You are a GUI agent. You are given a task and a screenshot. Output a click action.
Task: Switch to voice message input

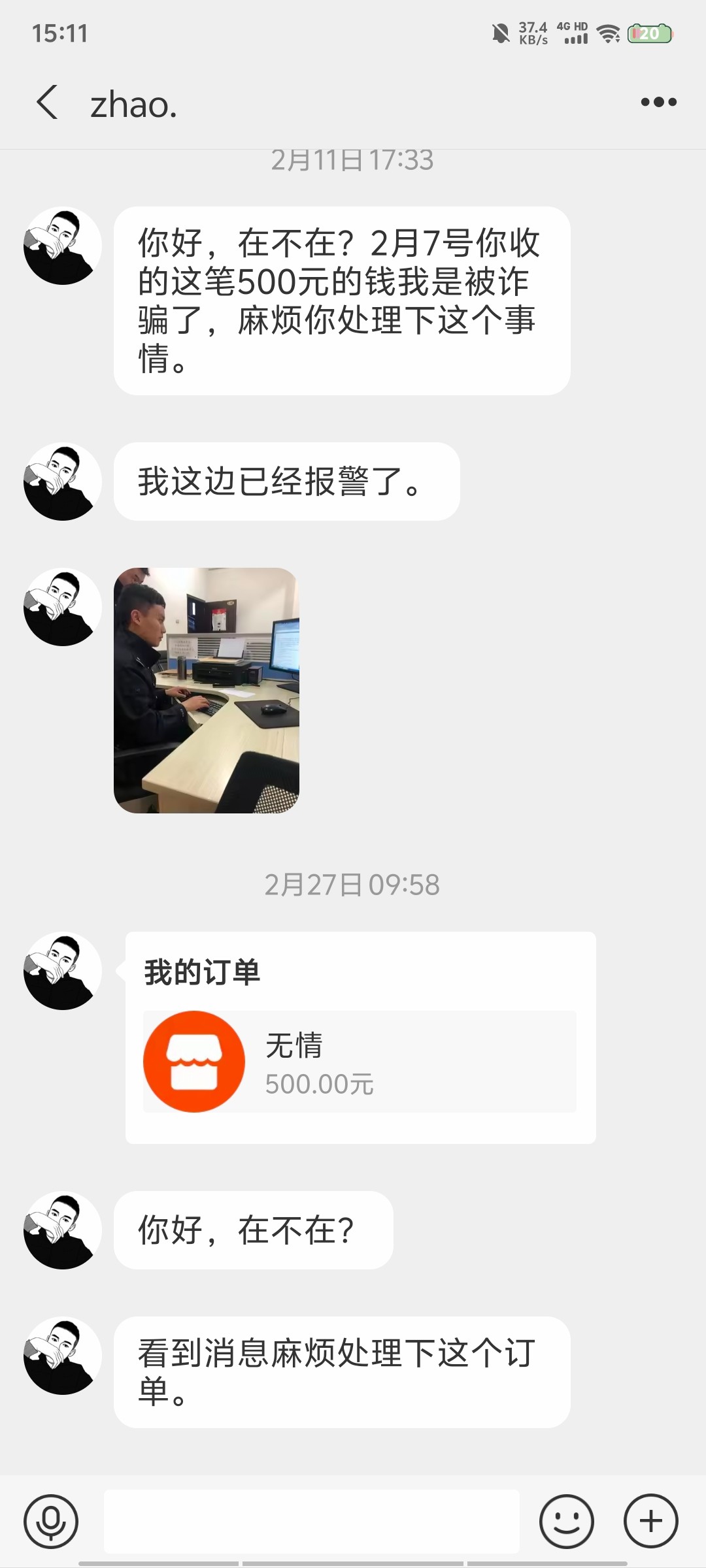click(51, 1521)
